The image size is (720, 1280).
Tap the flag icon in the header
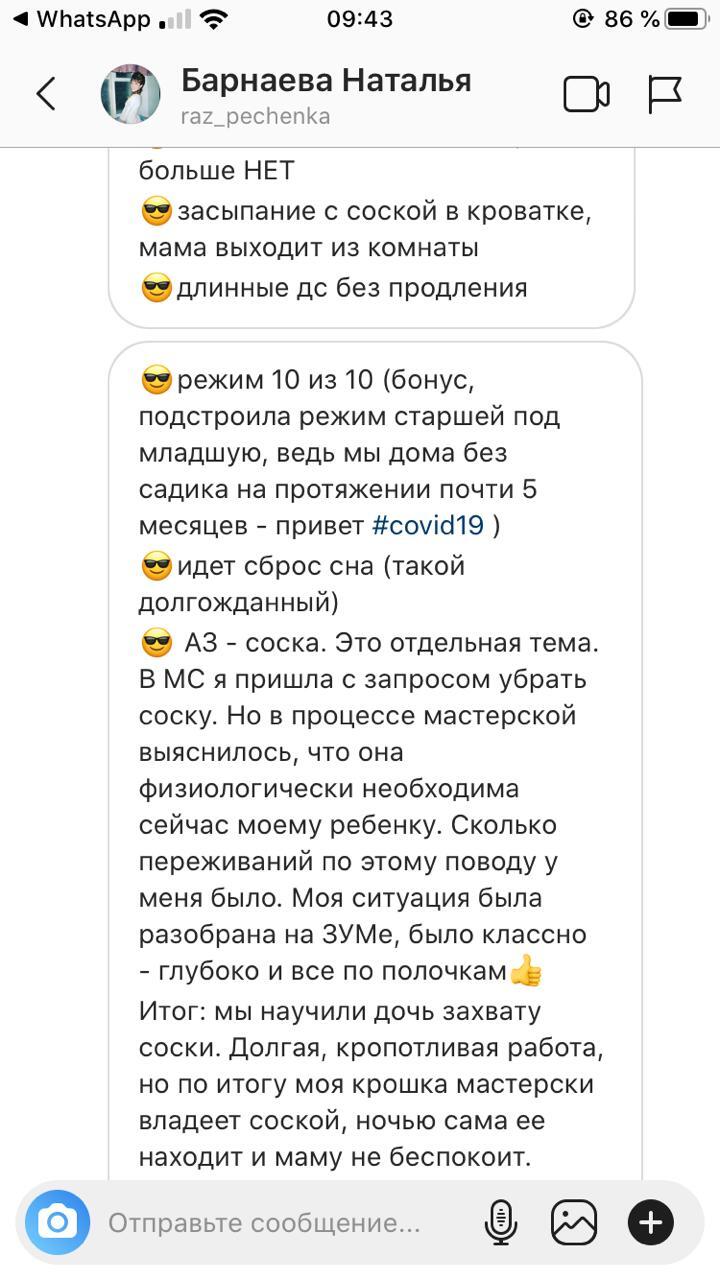pyautogui.click(x=665, y=94)
